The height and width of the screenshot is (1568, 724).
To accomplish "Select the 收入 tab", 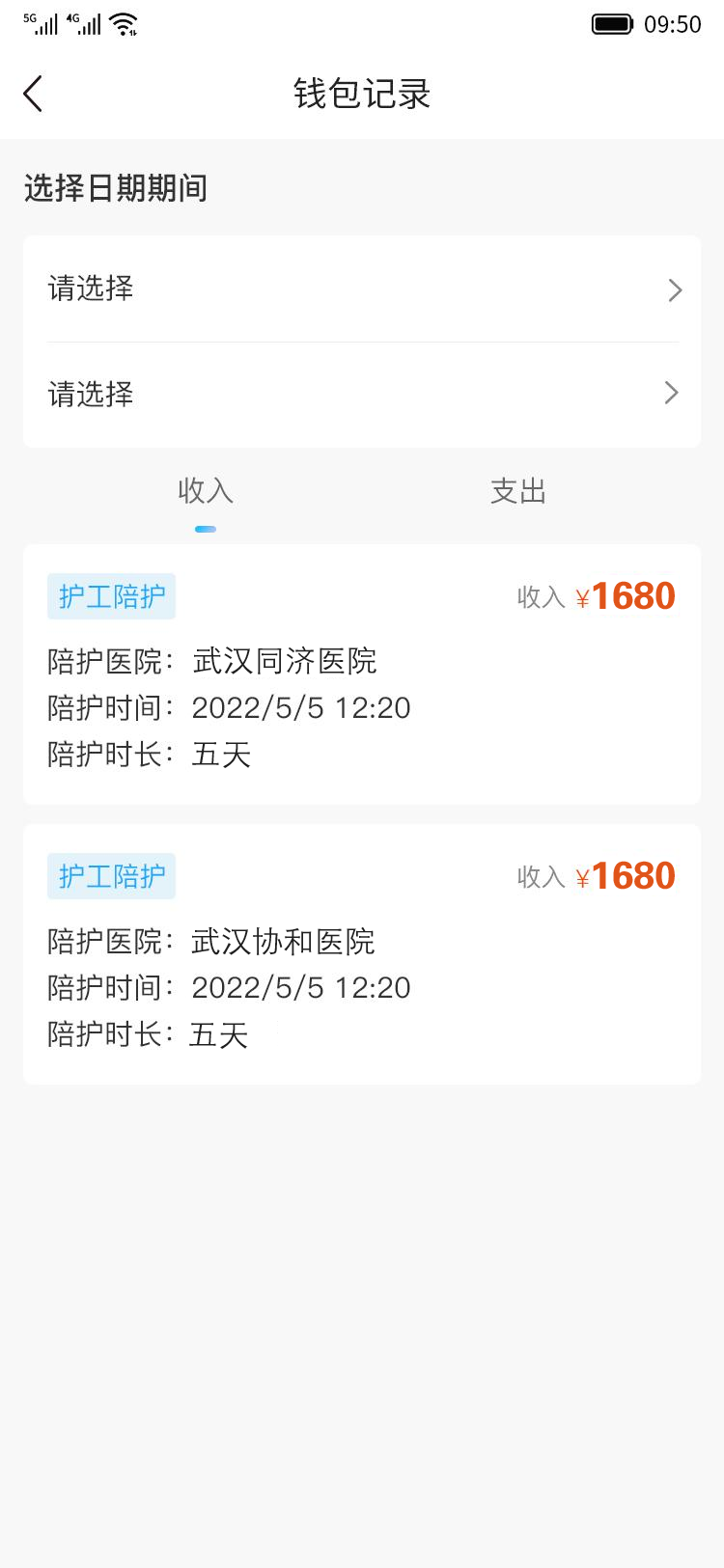I will [x=205, y=491].
